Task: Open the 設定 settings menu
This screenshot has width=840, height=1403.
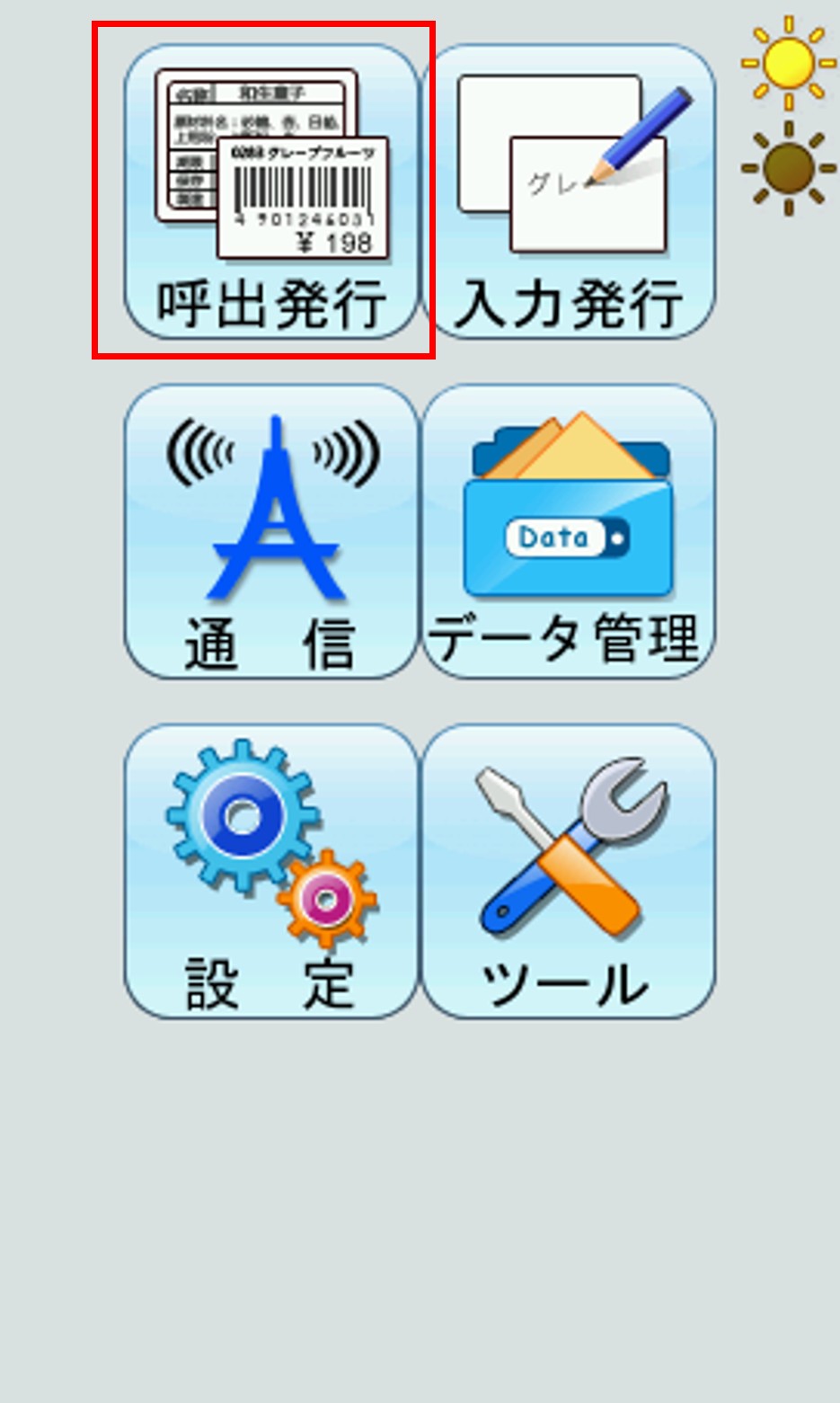Action: 270,871
